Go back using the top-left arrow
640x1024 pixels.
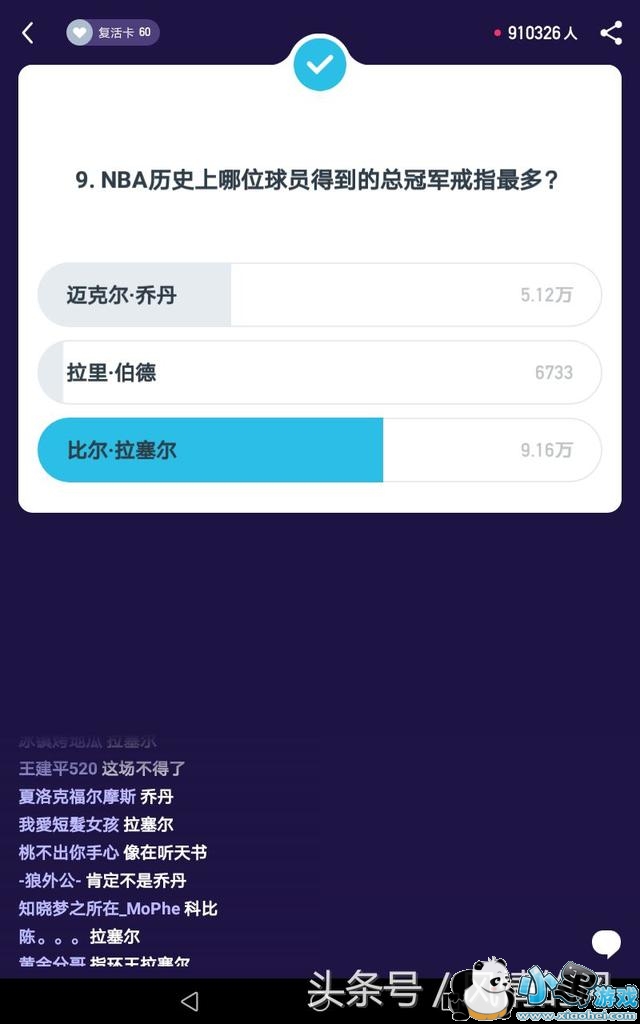click(28, 33)
